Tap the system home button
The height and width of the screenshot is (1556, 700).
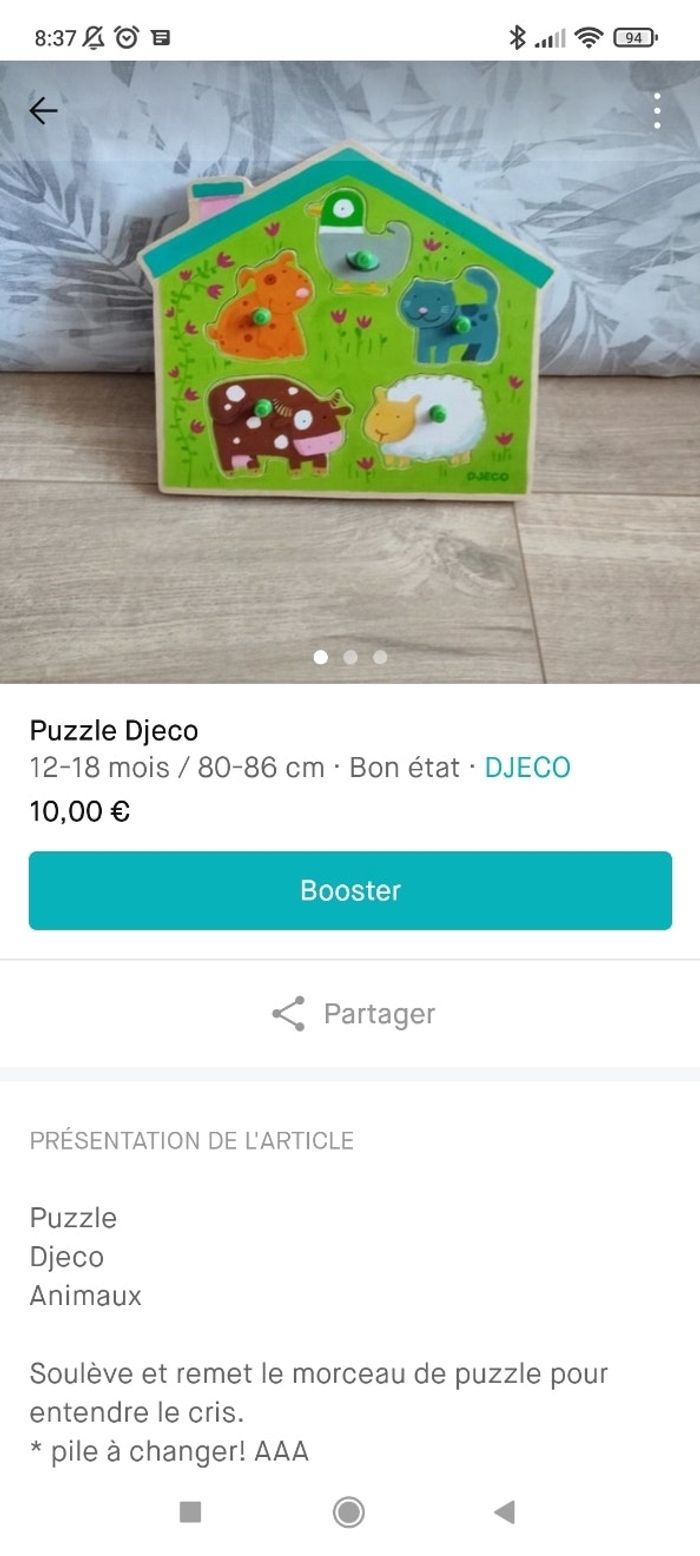click(x=348, y=1512)
